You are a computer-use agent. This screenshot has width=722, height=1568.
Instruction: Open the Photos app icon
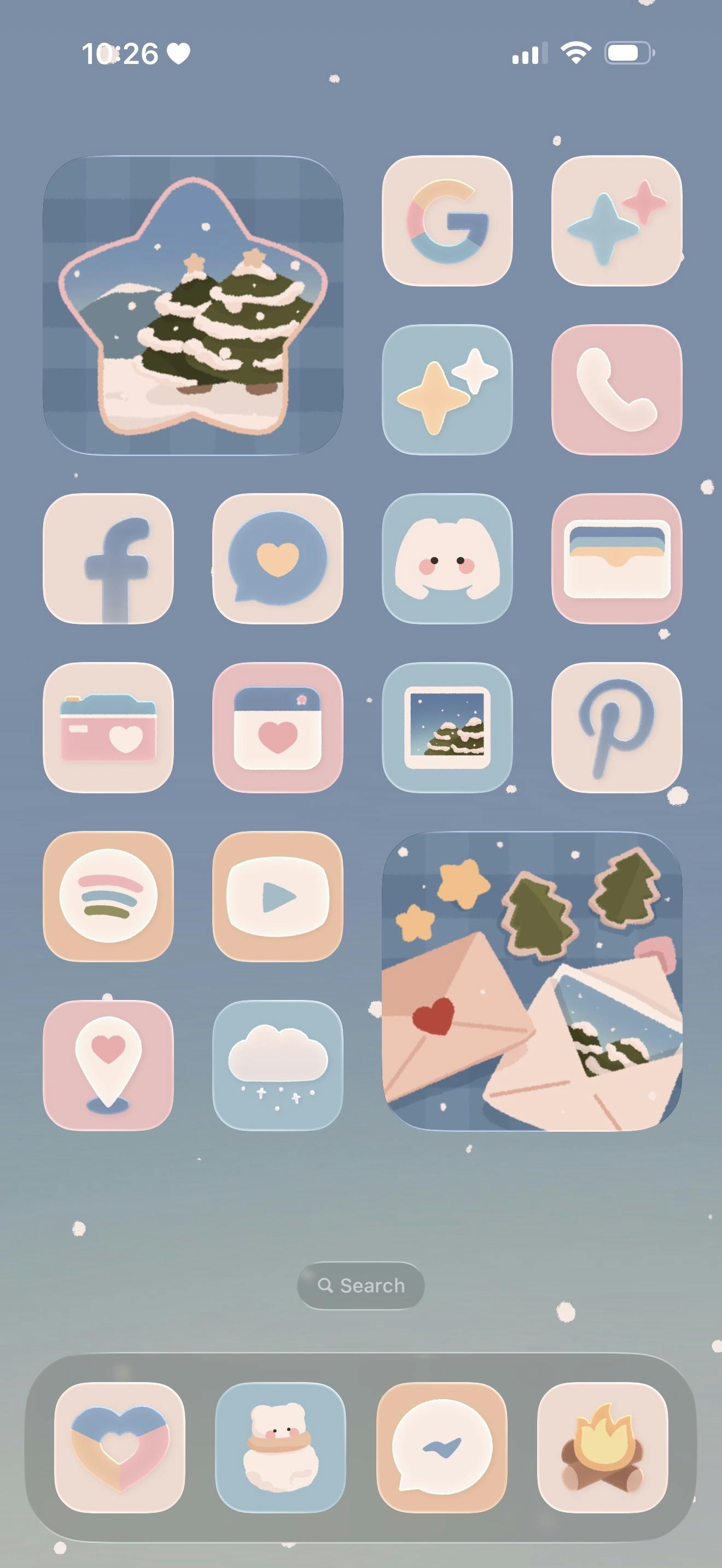pos(447,727)
